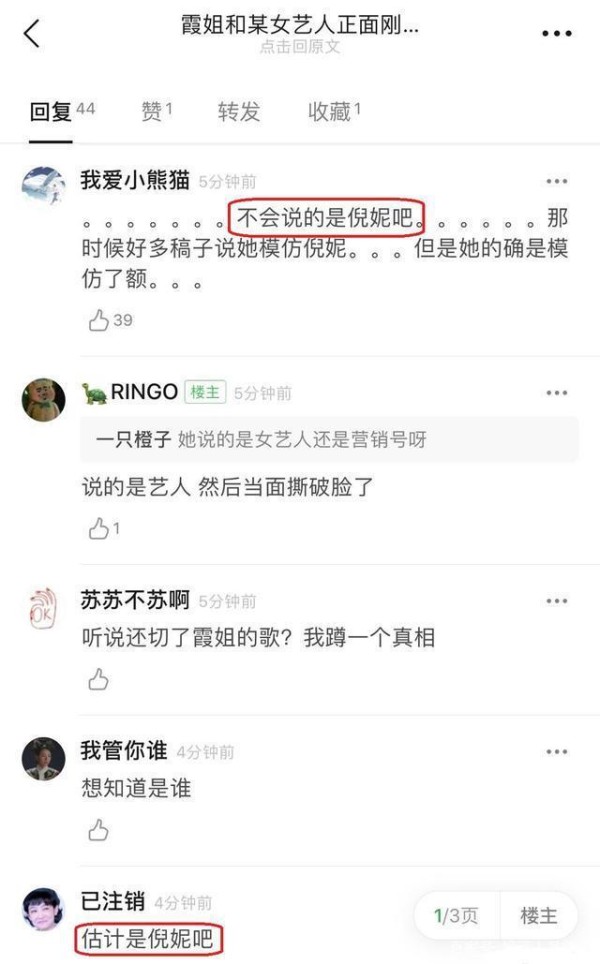Like 苏苏不苏啊's comment
The height and width of the screenshot is (964, 600).
click(98, 680)
